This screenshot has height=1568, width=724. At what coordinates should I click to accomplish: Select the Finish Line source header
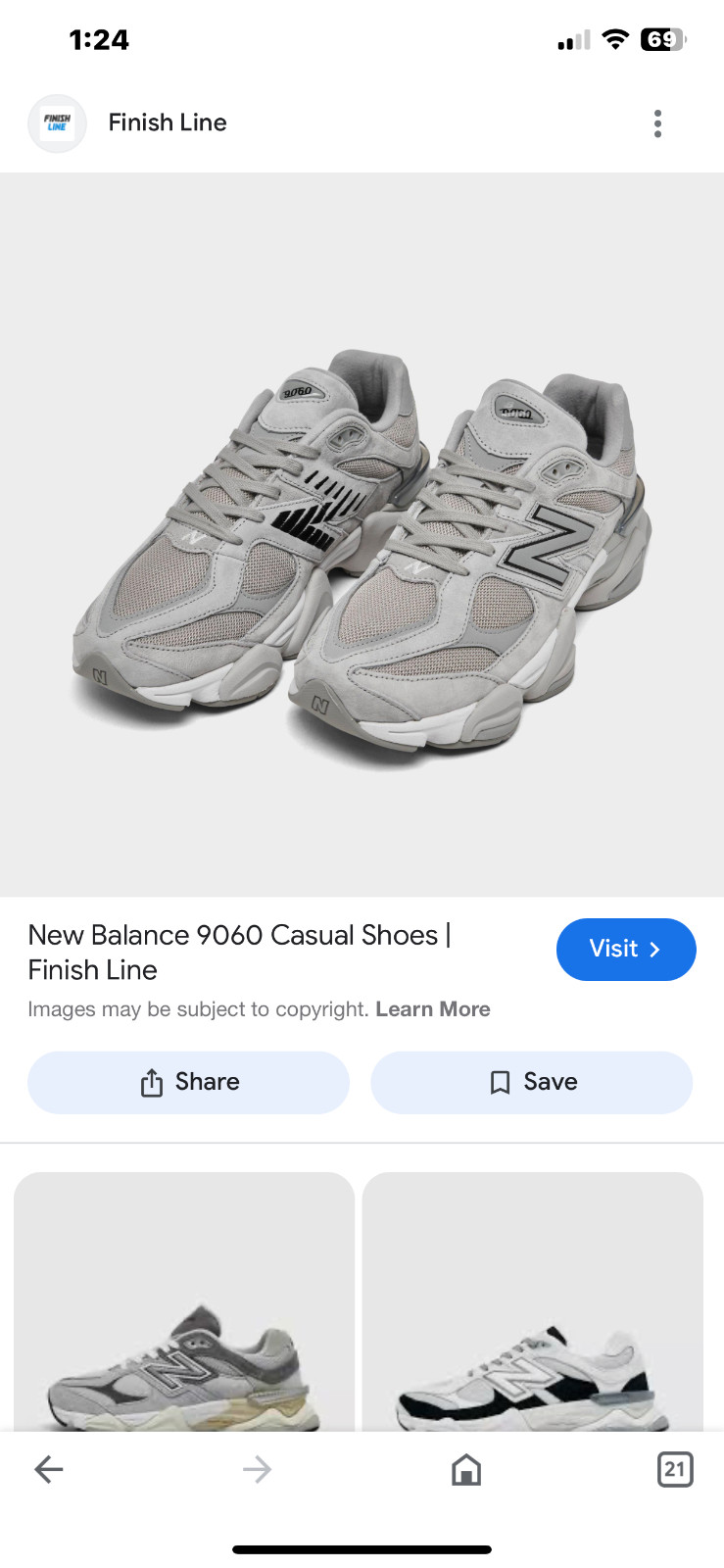click(168, 122)
